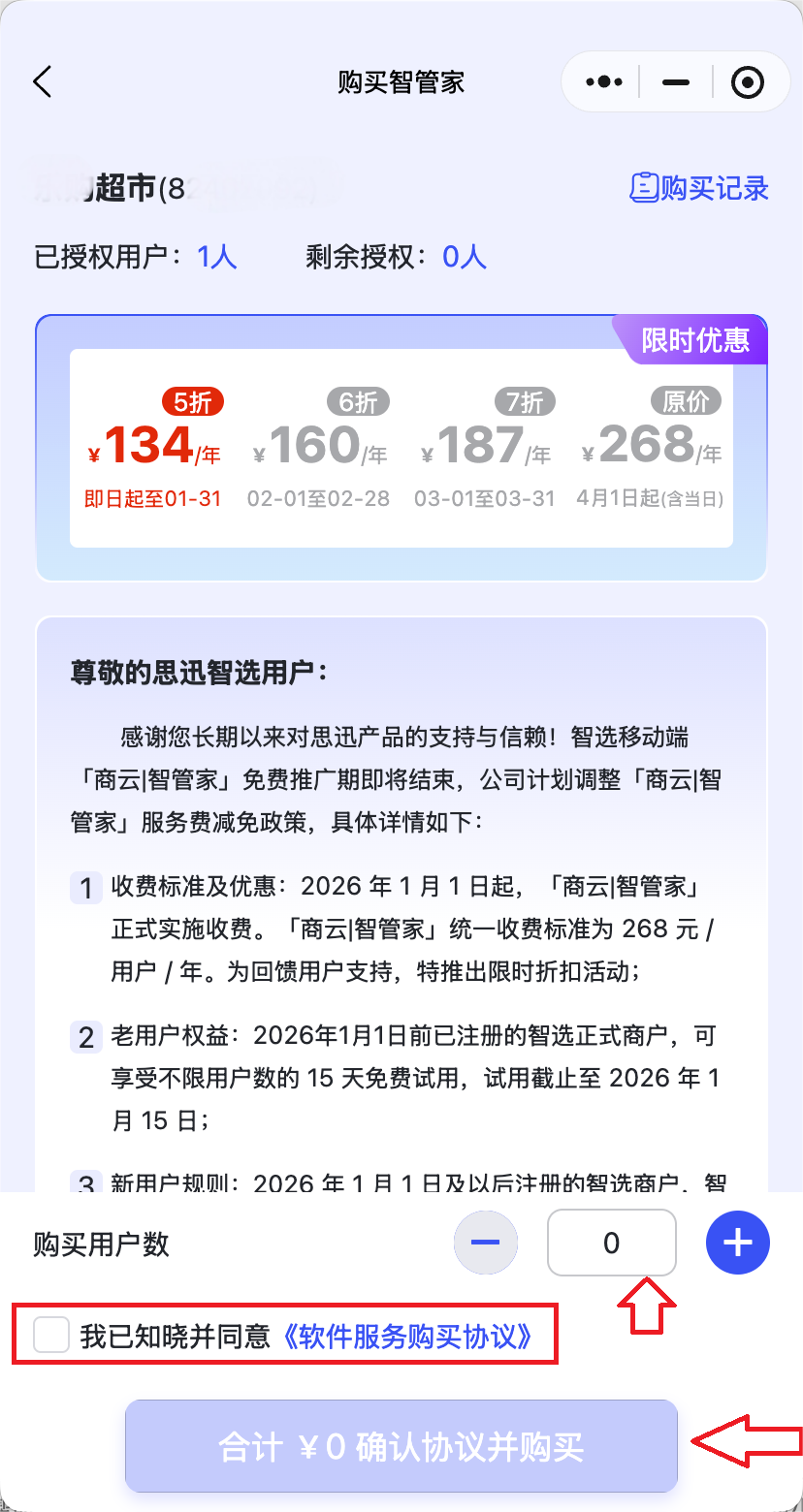Open the mini program more menu
The height and width of the screenshot is (1512, 803).
click(604, 82)
